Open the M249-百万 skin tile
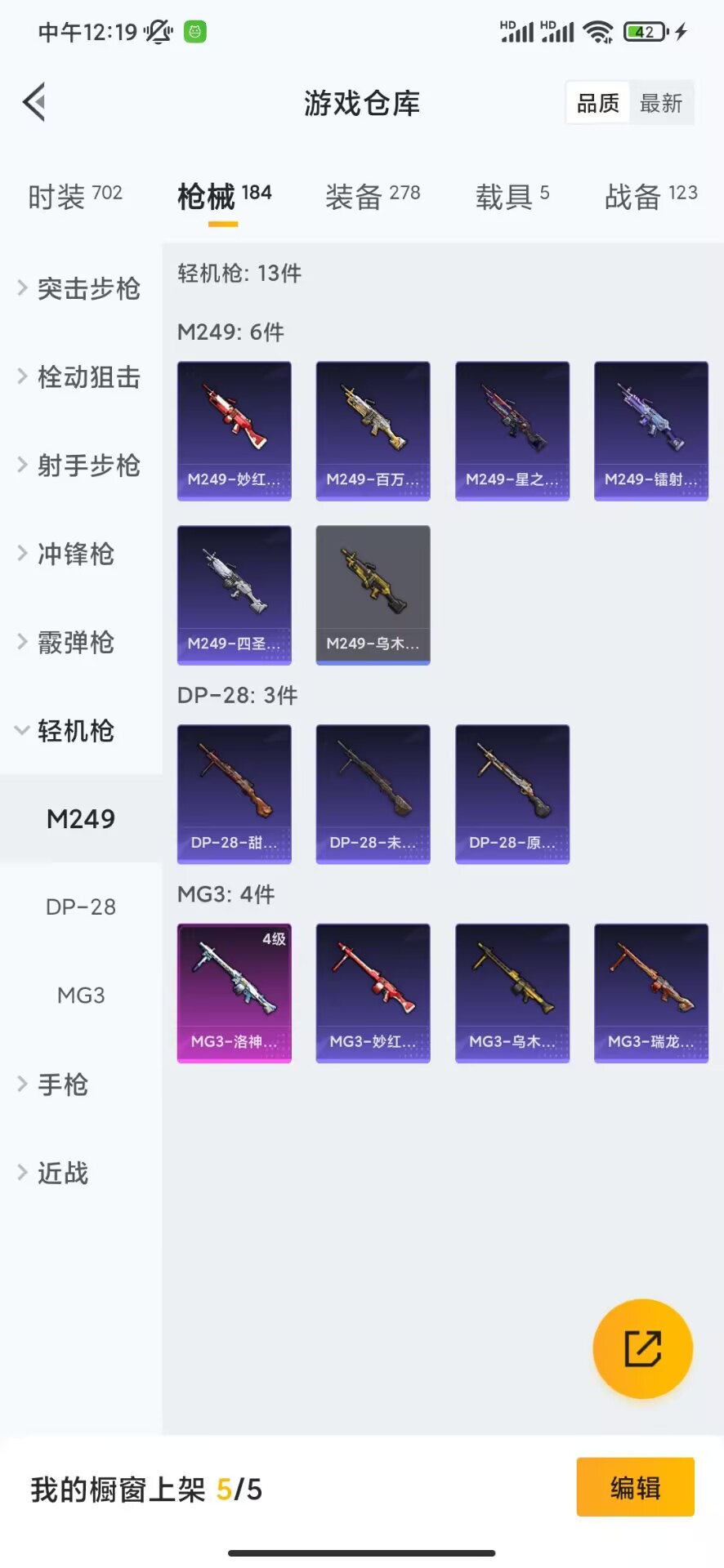This screenshot has height=1568, width=724. point(373,431)
